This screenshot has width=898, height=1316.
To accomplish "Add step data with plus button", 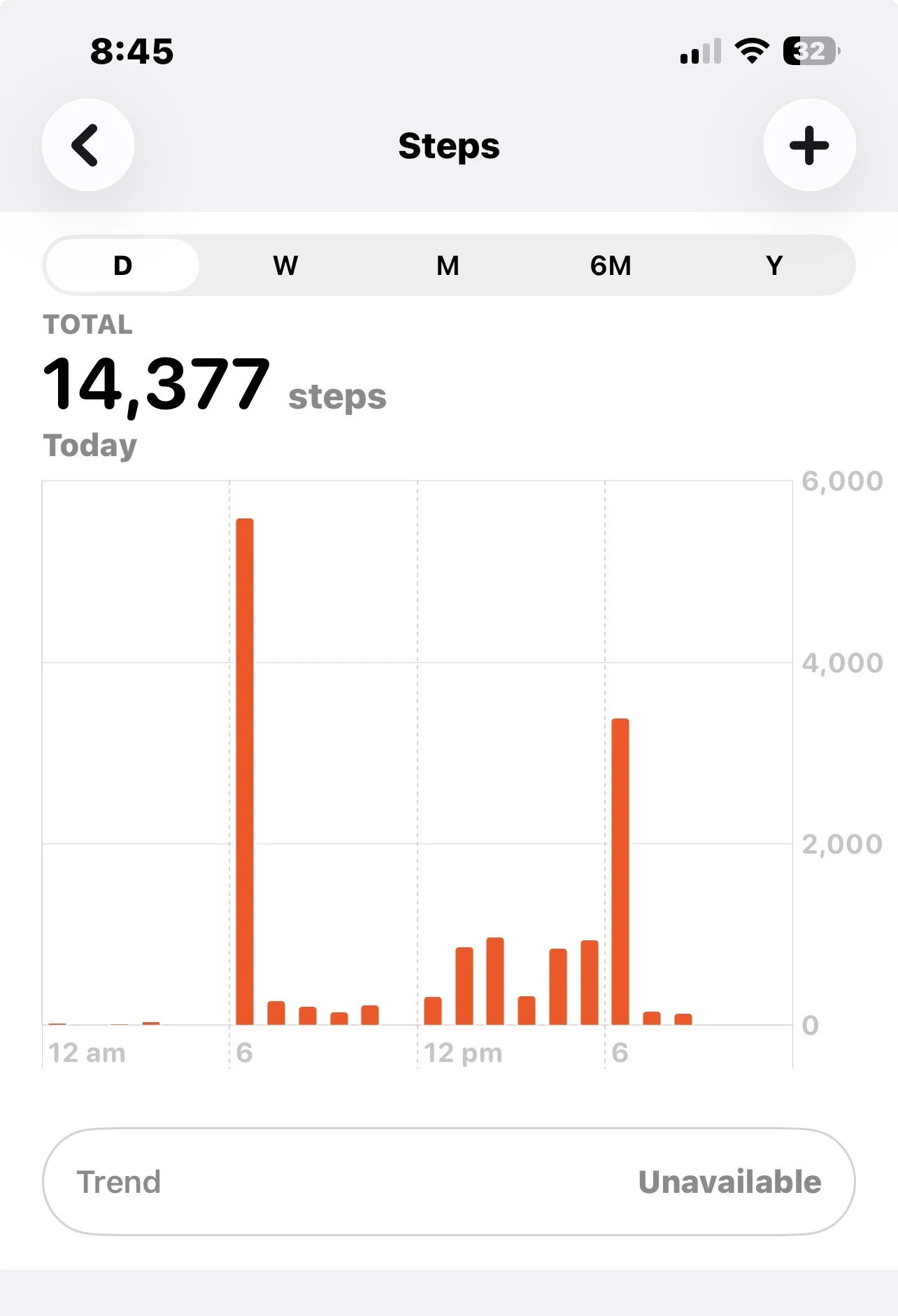I will [809, 145].
